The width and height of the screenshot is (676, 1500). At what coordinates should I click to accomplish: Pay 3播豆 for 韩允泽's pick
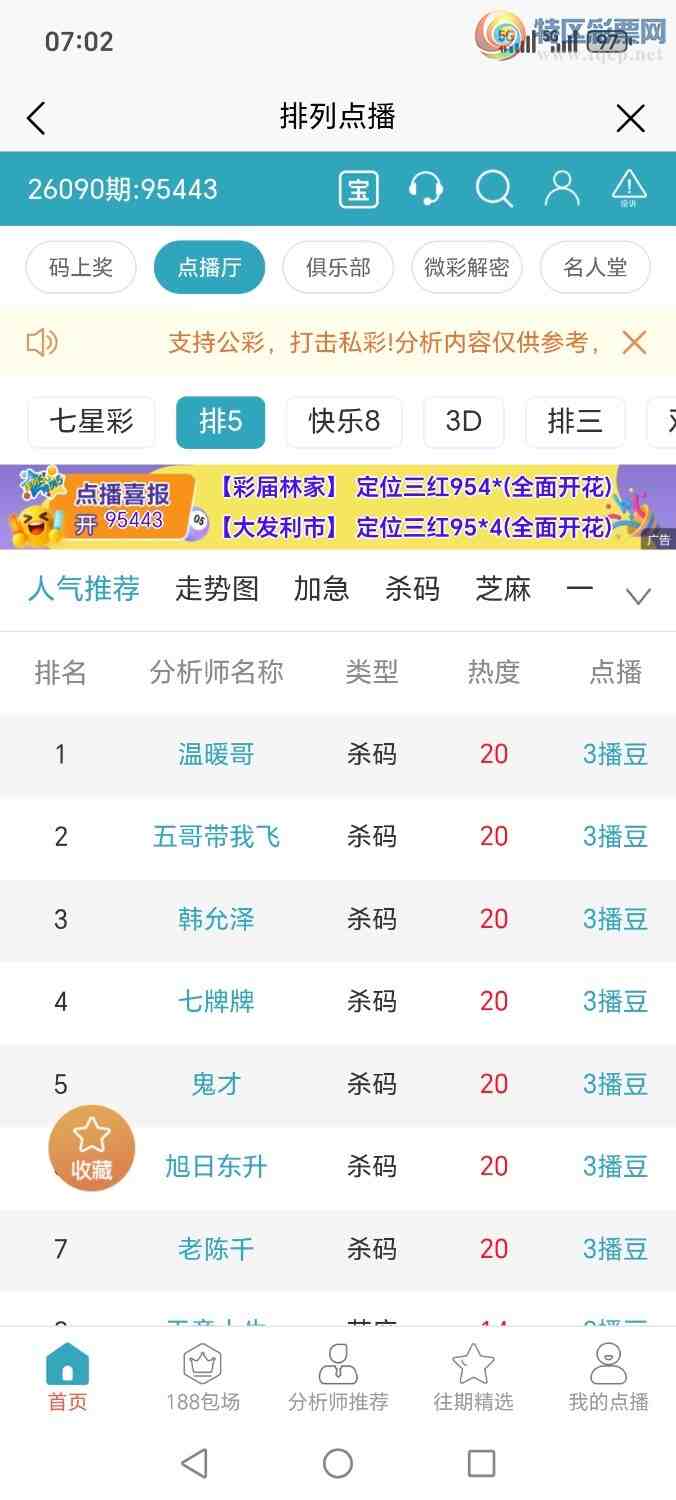[615, 919]
